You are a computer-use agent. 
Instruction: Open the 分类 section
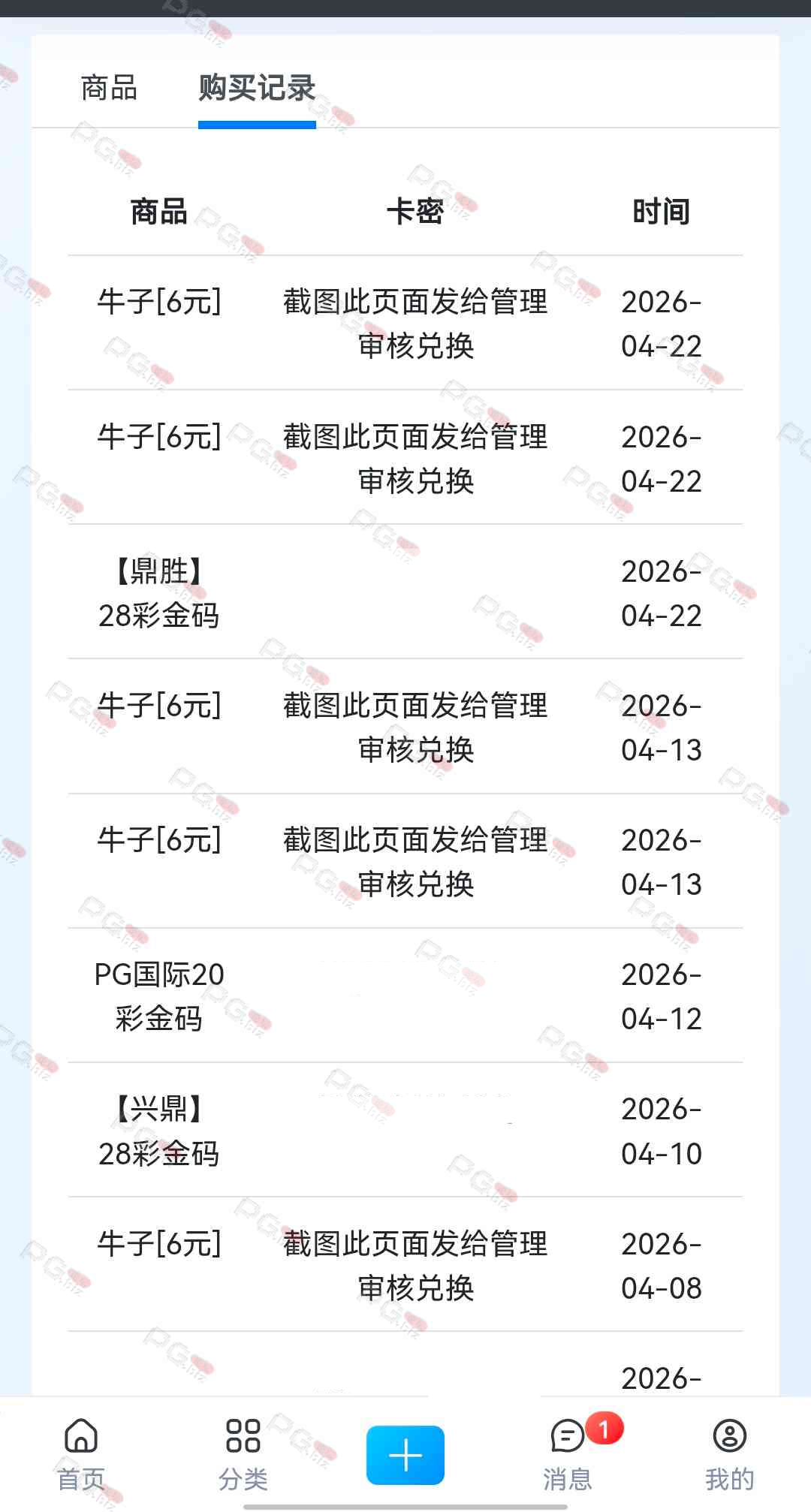point(243,1454)
